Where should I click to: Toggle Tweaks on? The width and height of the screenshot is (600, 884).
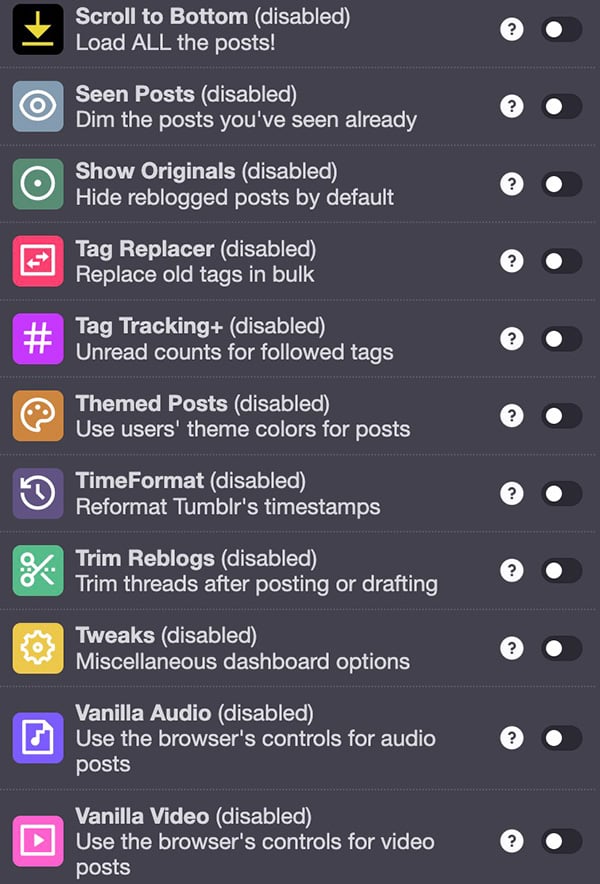click(x=561, y=648)
